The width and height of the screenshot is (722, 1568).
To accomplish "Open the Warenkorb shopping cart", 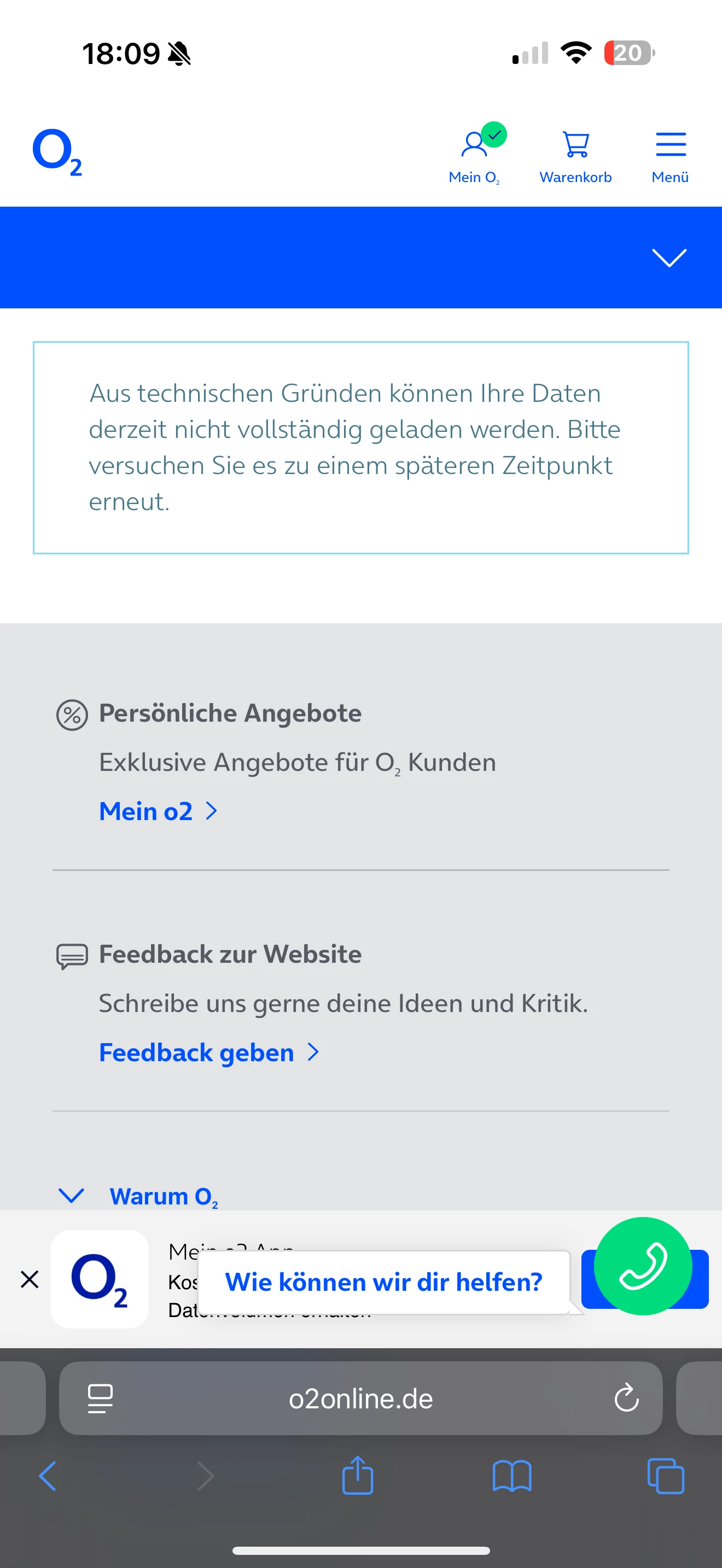I will click(x=575, y=155).
